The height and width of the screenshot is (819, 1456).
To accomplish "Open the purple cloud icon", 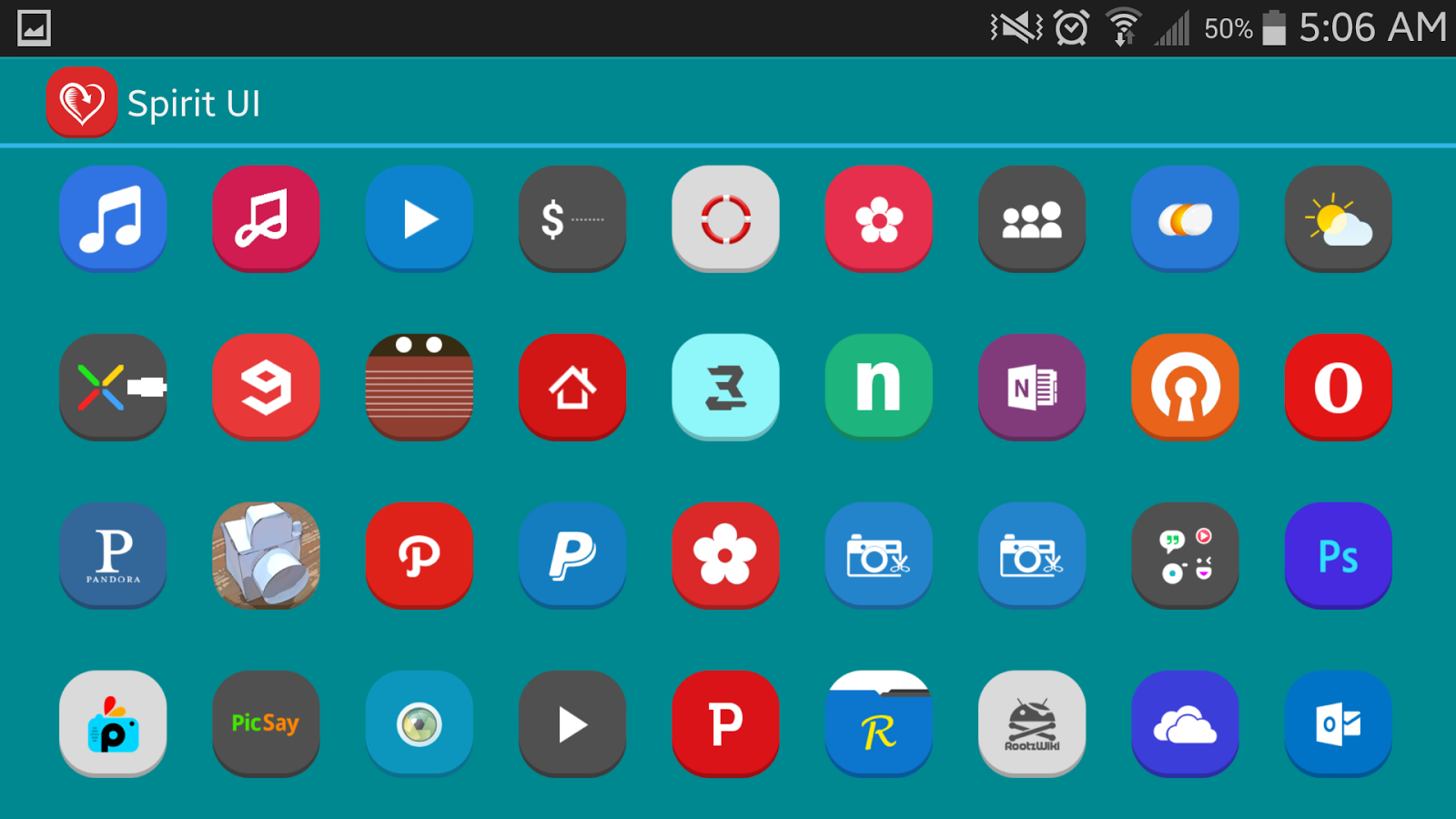I will coord(1185,723).
